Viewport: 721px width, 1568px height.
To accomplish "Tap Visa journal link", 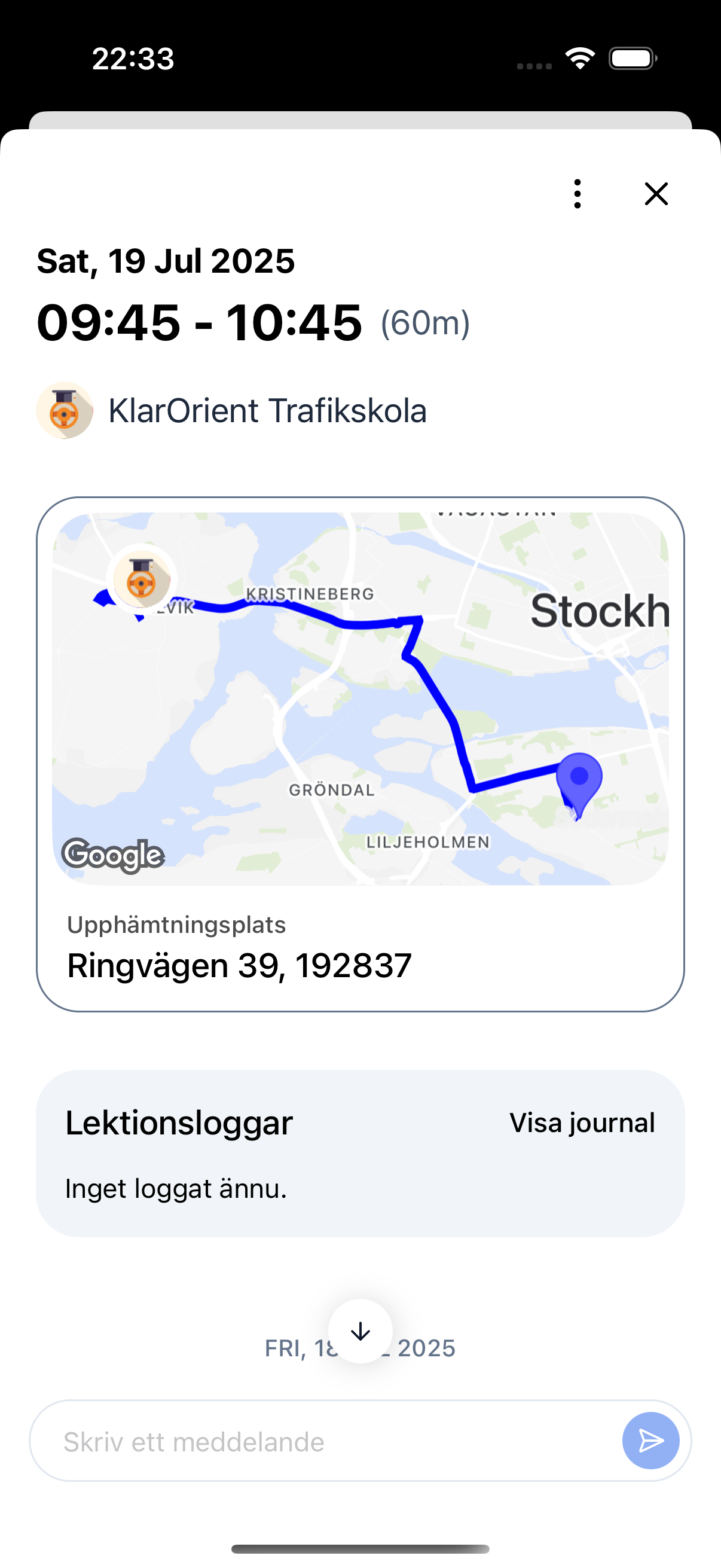I will (582, 1123).
